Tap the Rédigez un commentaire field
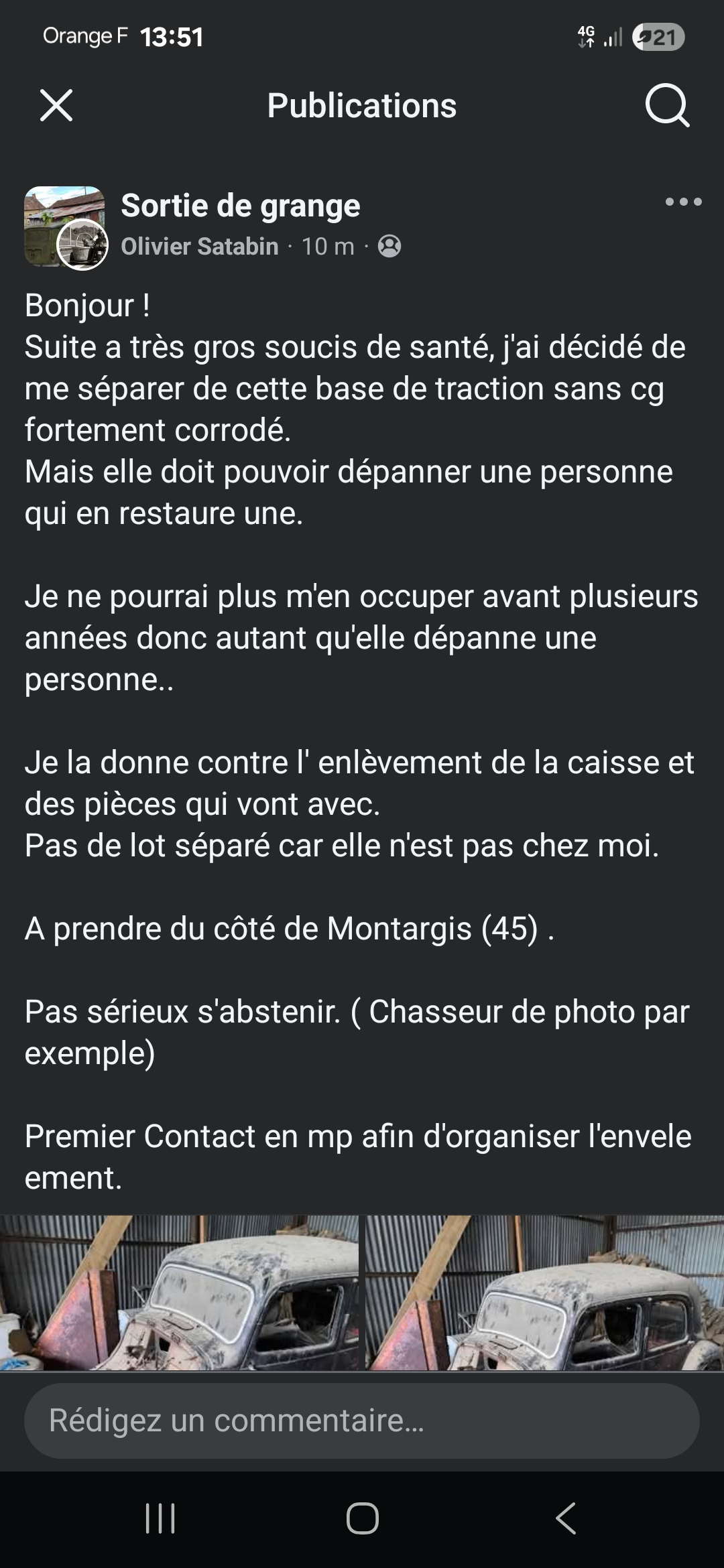 click(x=362, y=1421)
